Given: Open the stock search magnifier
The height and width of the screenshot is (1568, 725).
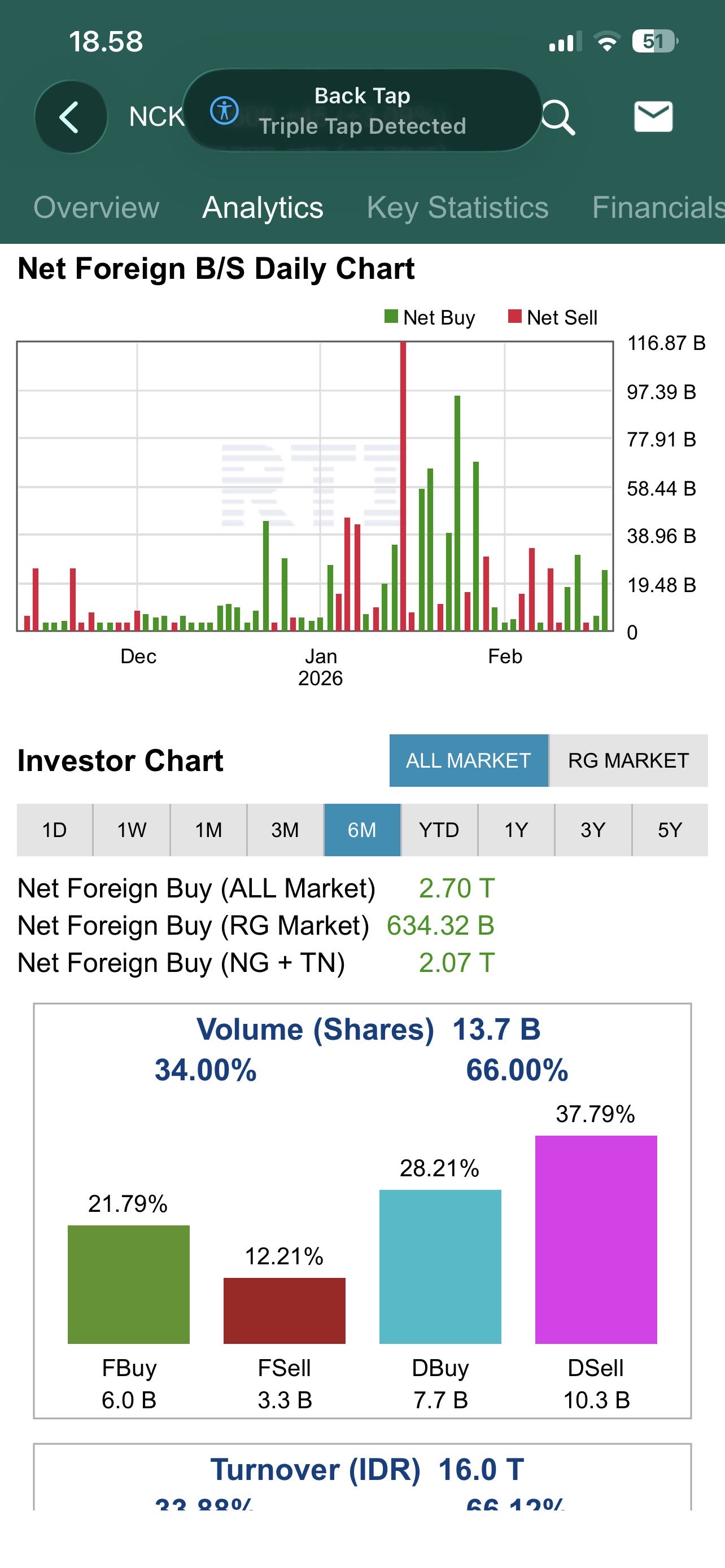Looking at the screenshot, I should tap(558, 117).
